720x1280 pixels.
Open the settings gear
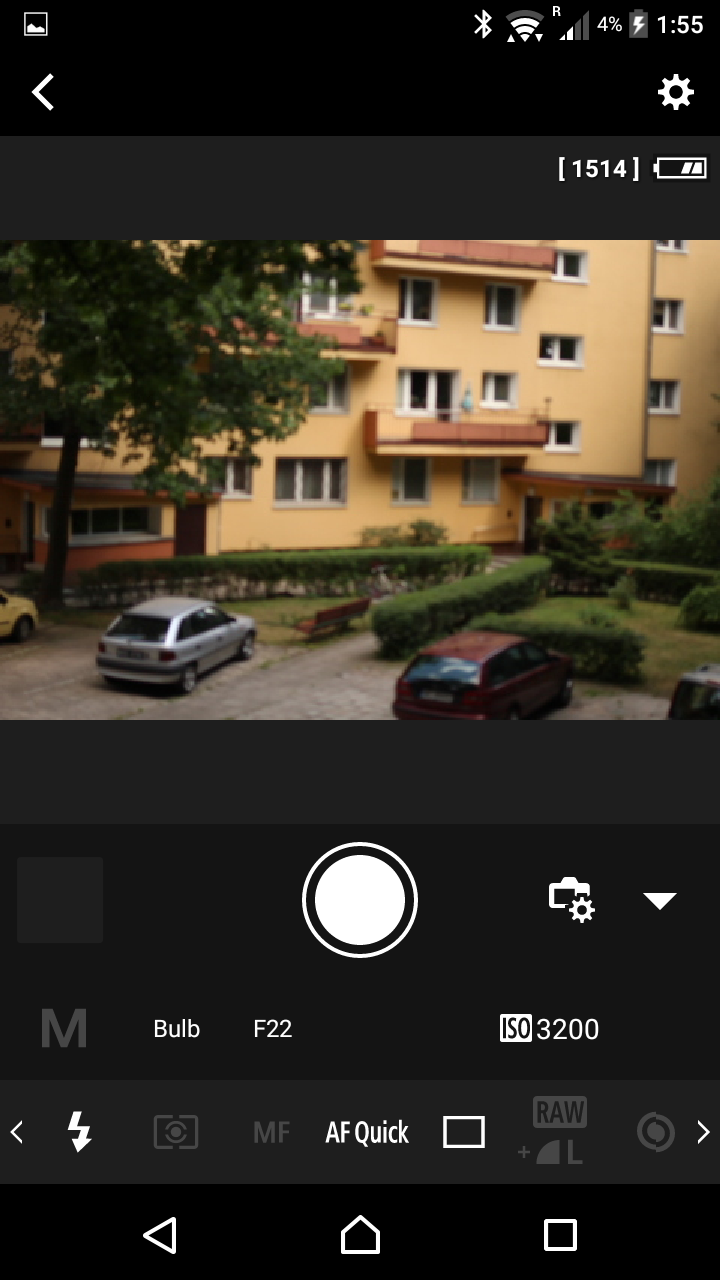pos(675,92)
